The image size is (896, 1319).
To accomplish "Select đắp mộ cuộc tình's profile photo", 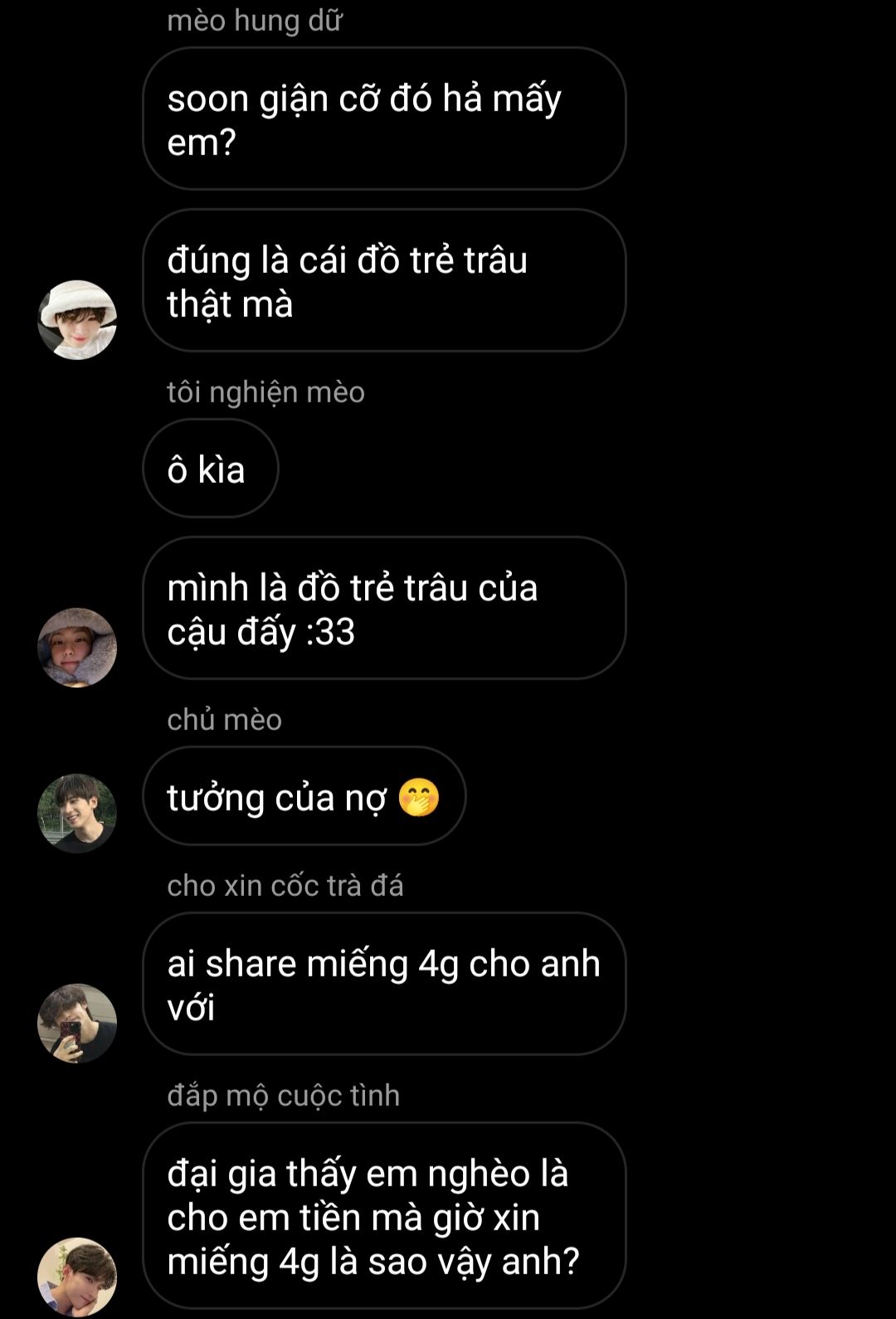I will click(77, 1276).
